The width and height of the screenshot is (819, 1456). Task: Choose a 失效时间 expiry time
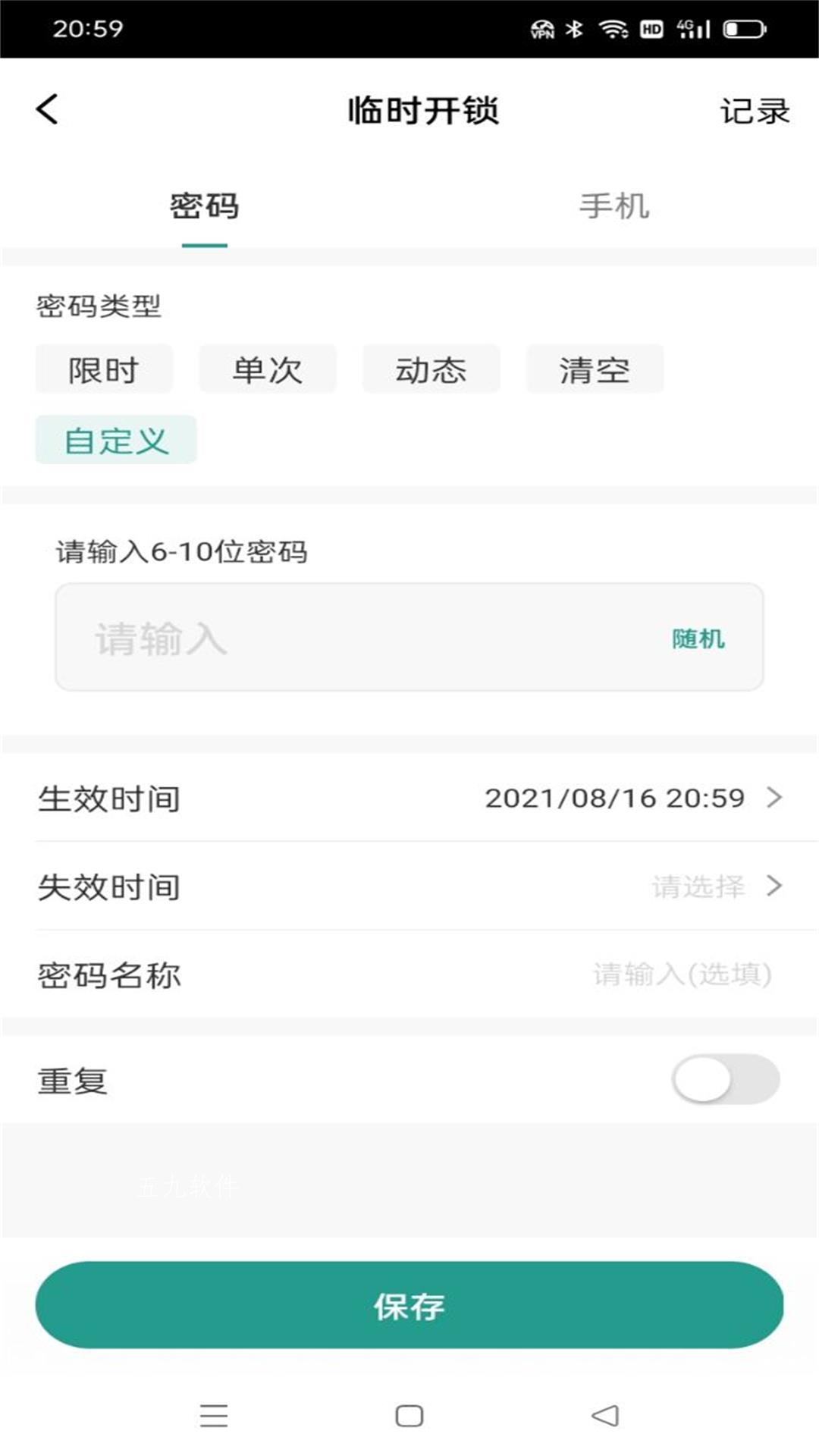[x=409, y=886]
